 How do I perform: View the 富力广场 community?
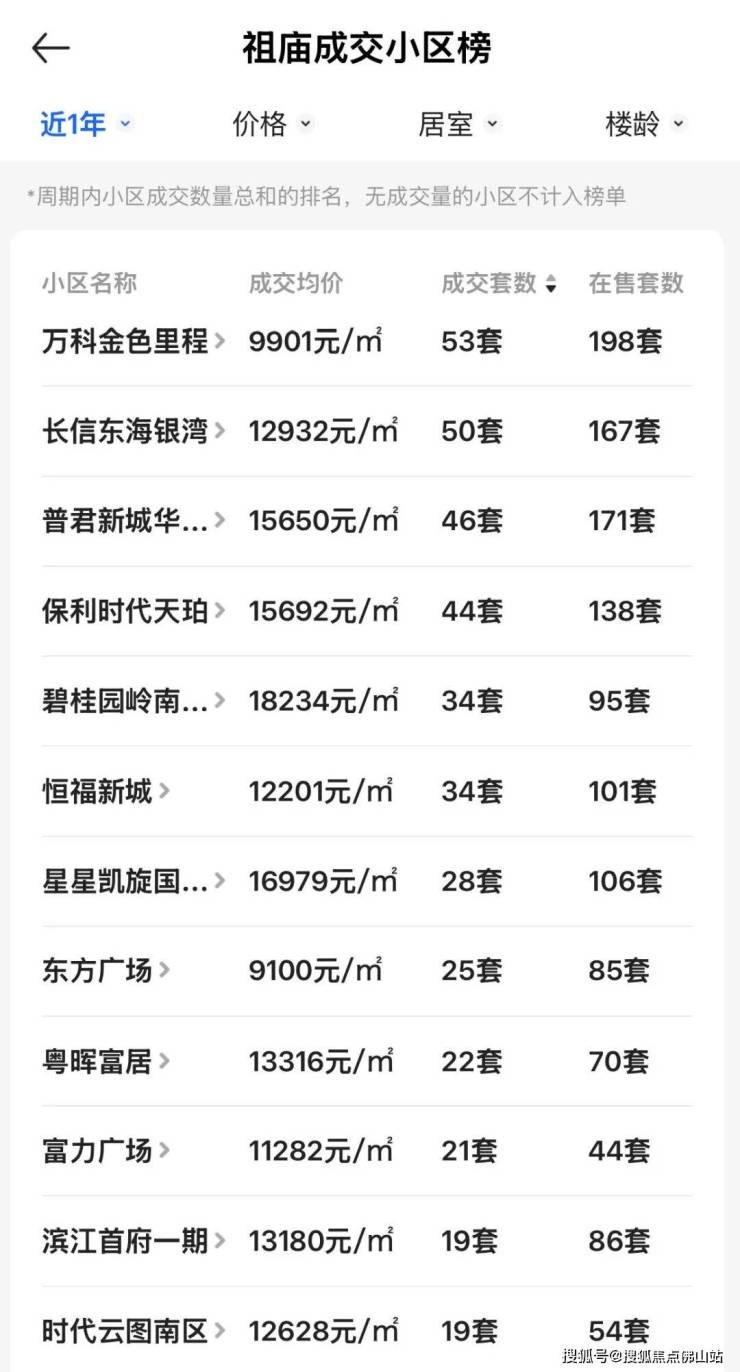(x=105, y=1150)
